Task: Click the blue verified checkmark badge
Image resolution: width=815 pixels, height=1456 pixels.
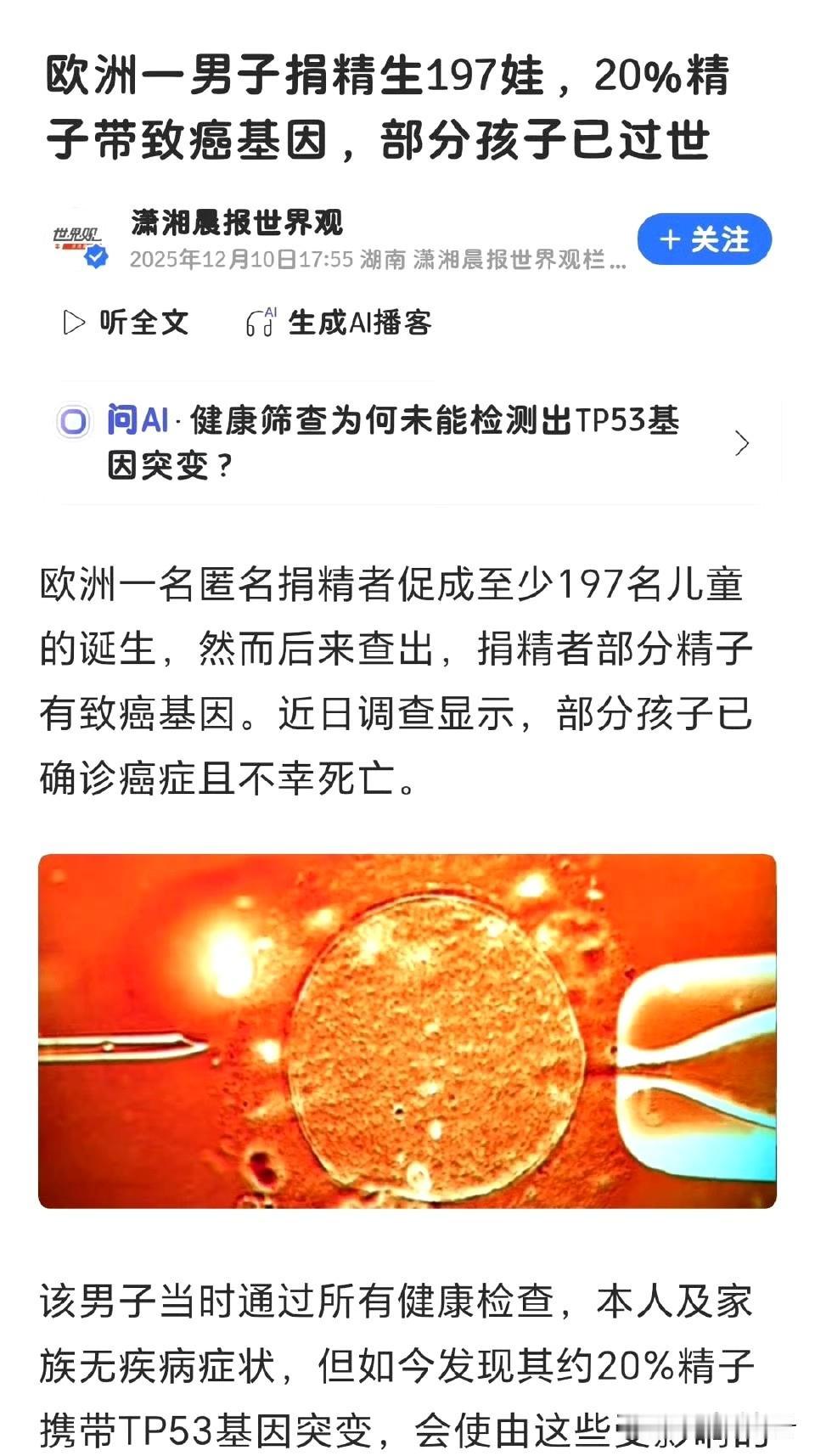Action: tap(96, 256)
